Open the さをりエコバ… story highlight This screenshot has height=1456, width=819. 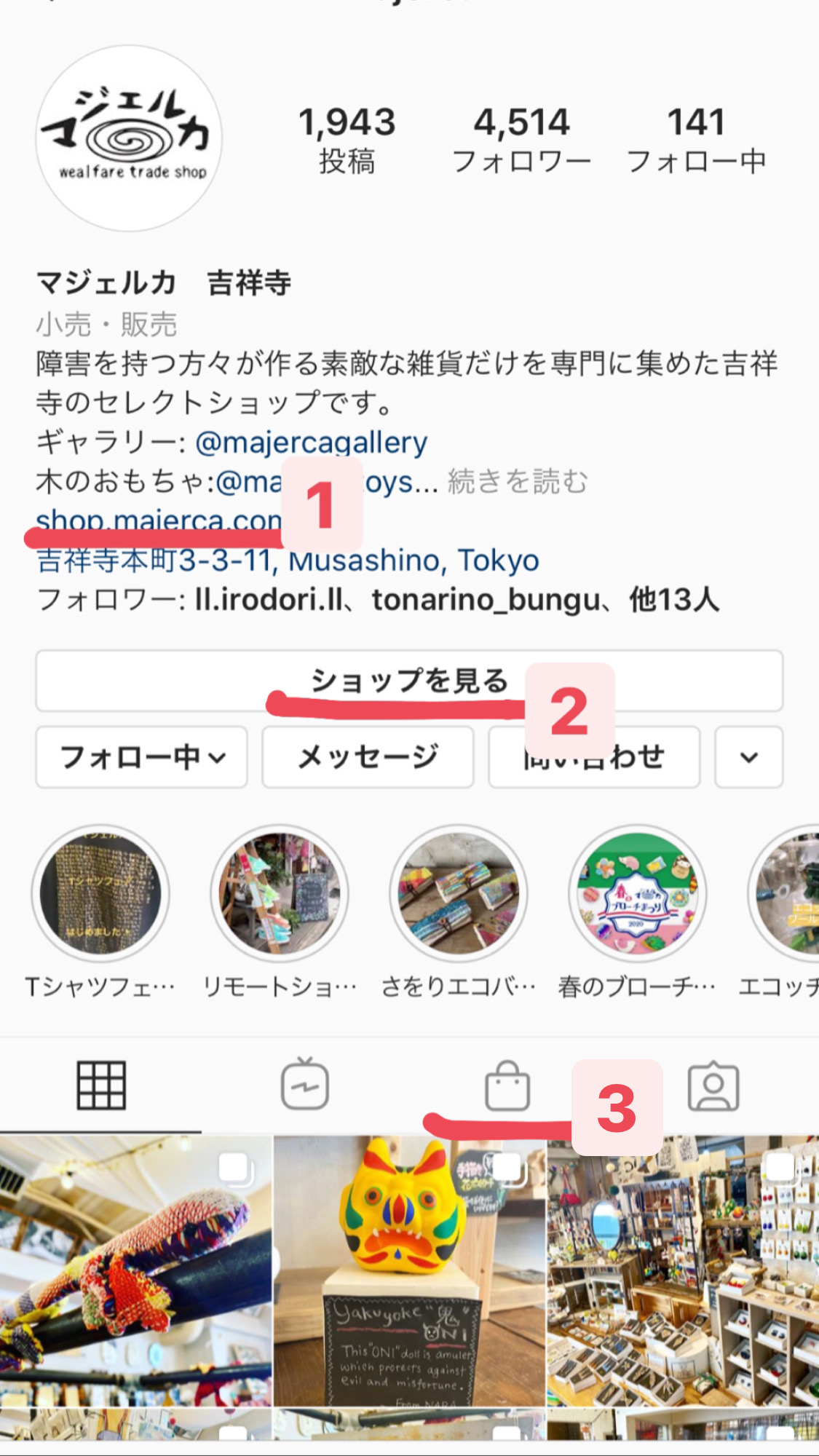click(459, 894)
